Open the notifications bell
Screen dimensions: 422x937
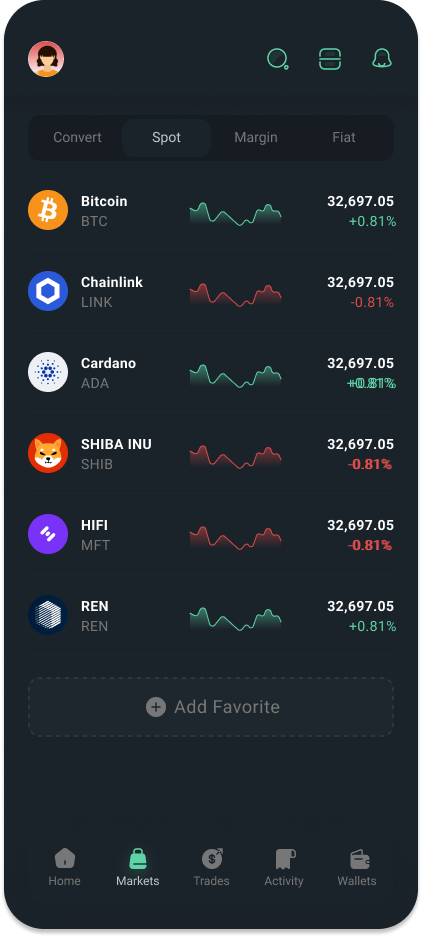click(382, 59)
